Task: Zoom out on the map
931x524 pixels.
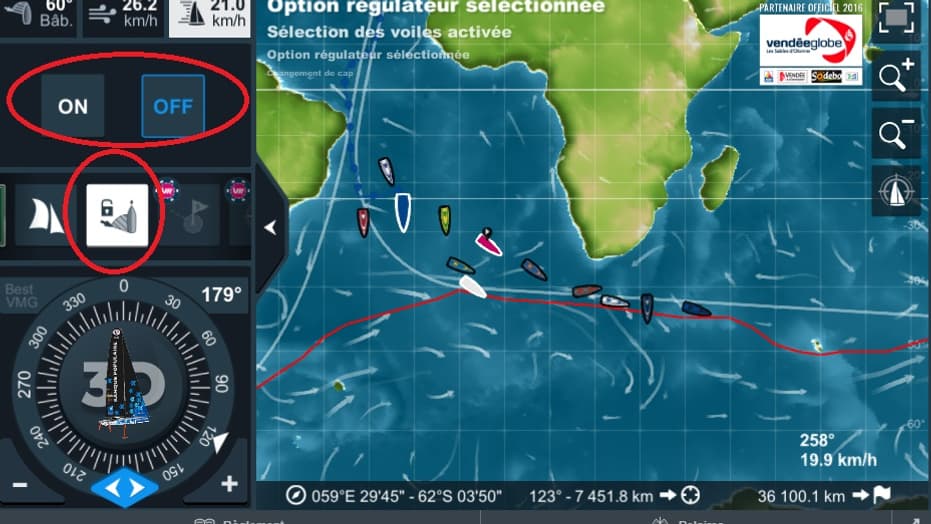Action: (x=896, y=134)
